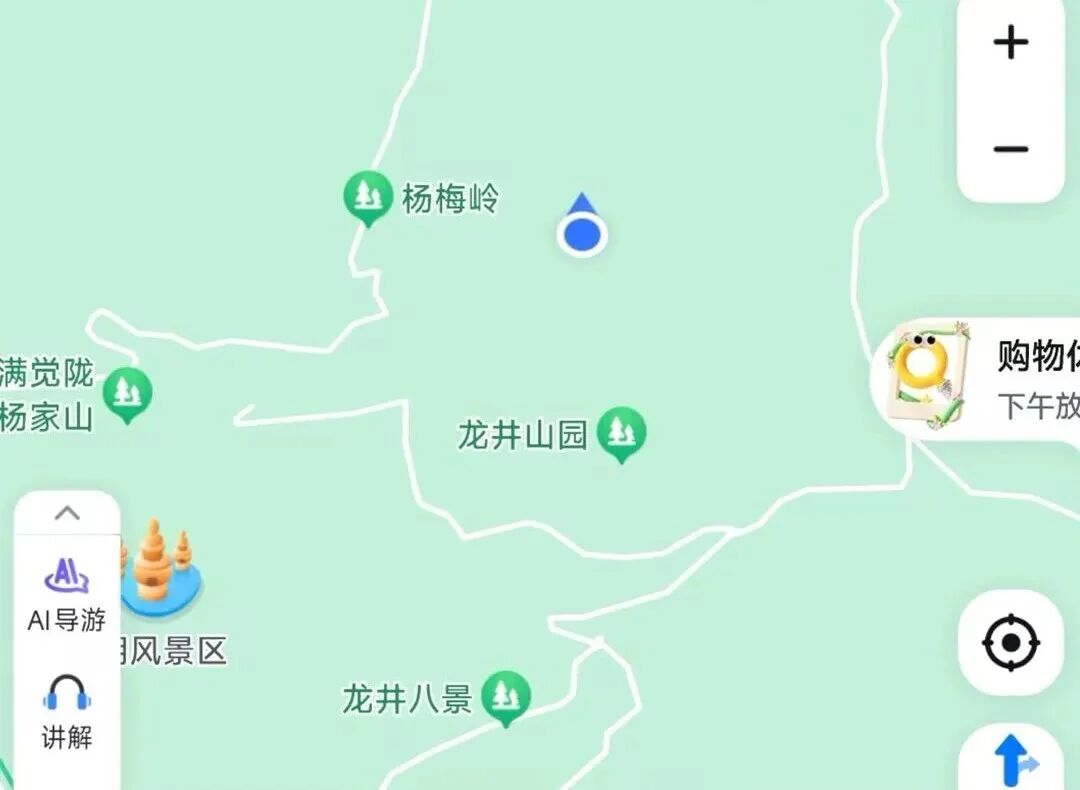Zoom out of the map
This screenshot has width=1080, height=790.
click(1010, 150)
